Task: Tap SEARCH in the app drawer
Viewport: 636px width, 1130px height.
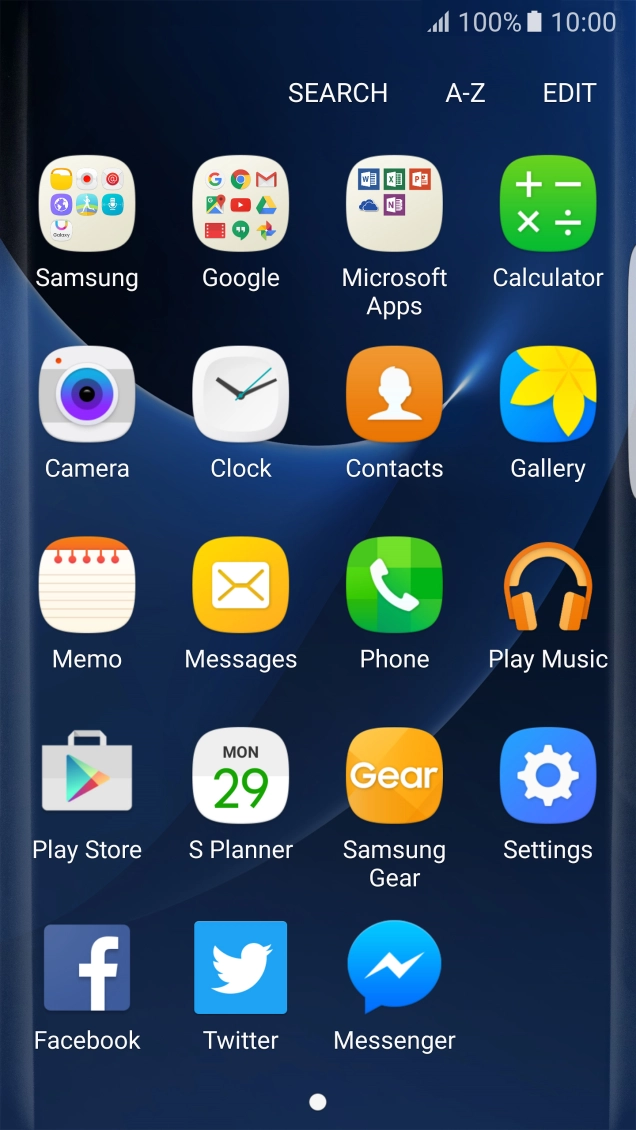Action: click(x=338, y=93)
